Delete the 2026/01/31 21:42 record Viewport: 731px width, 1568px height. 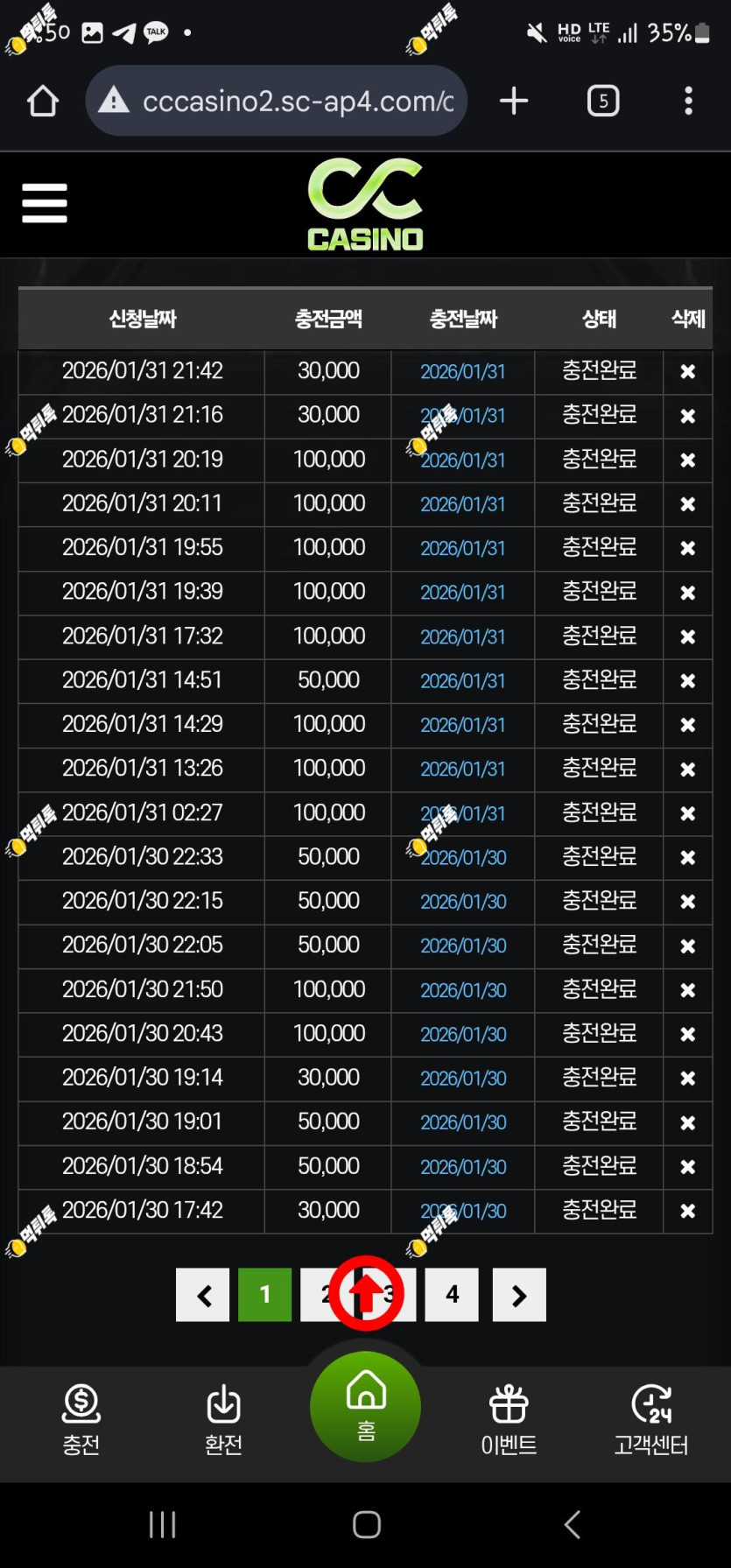point(688,372)
